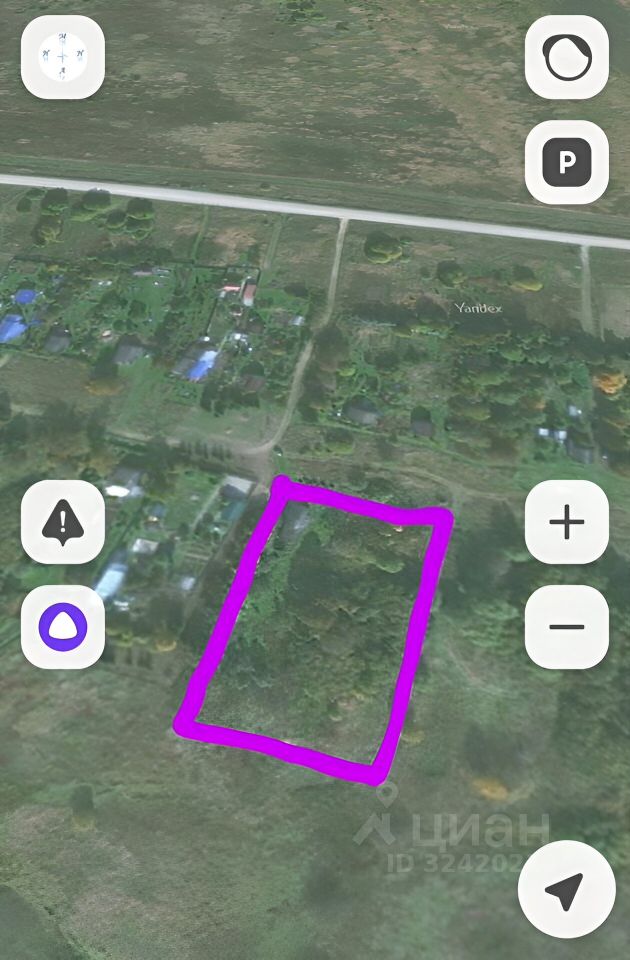Viewport: 630px width, 960px height.
Task: Launch the Alice voice assistant
Action: tap(63, 627)
